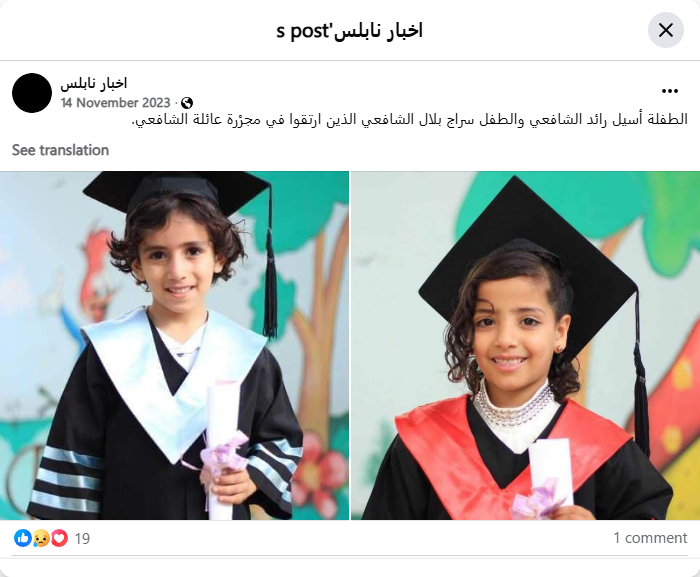Screen dimensions: 700x577
Task: Open the post's three-dot options menu
Action: pos(670,91)
